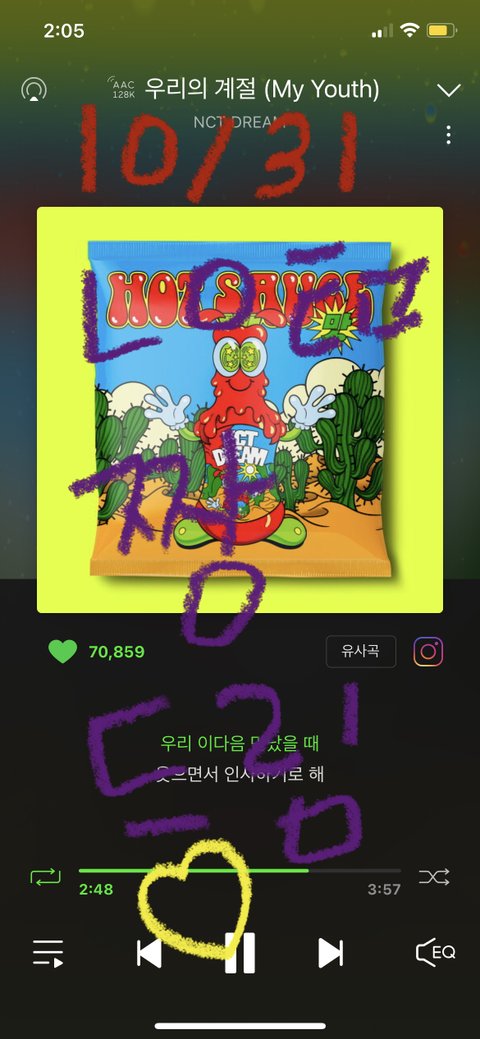The image size is (480, 1039).
Task: Open full lyrics from the lyric lines
Action: (x=240, y=758)
